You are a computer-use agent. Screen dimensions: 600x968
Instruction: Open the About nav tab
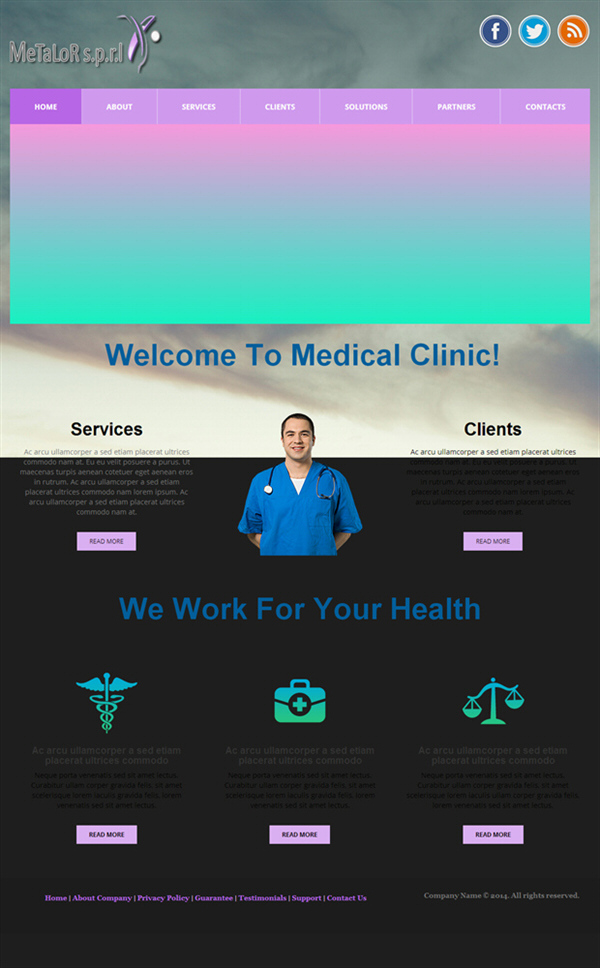pyautogui.click(x=119, y=107)
